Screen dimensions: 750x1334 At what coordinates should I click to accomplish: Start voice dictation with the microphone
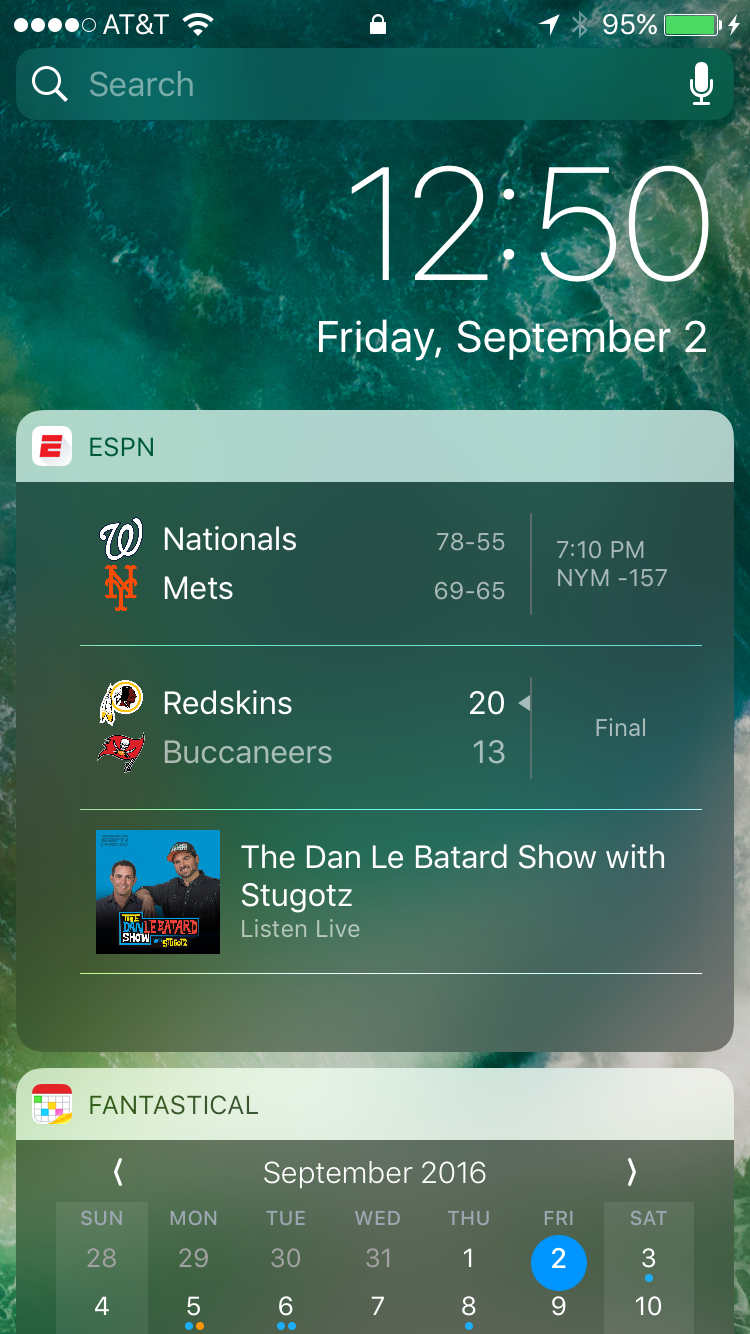[702, 84]
